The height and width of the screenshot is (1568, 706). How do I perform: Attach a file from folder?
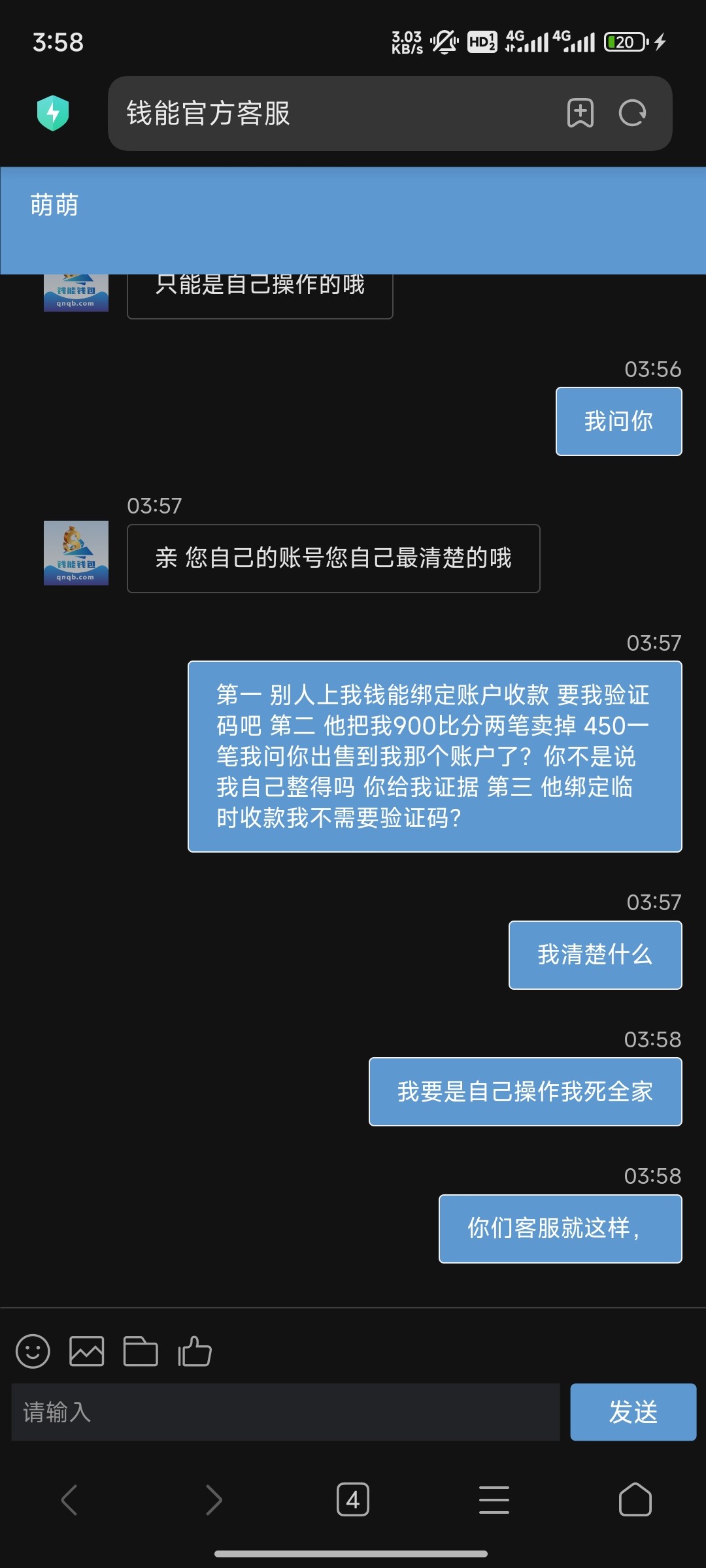click(141, 1350)
